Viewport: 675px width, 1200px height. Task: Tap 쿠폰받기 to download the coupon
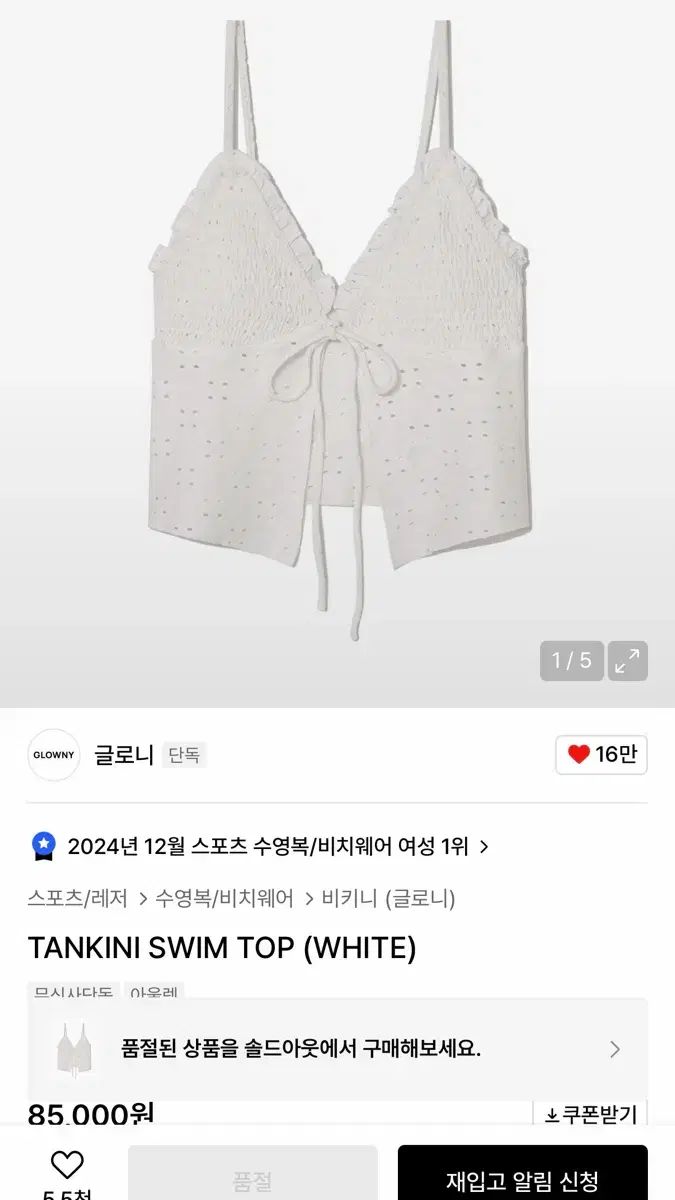(590, 1114)
